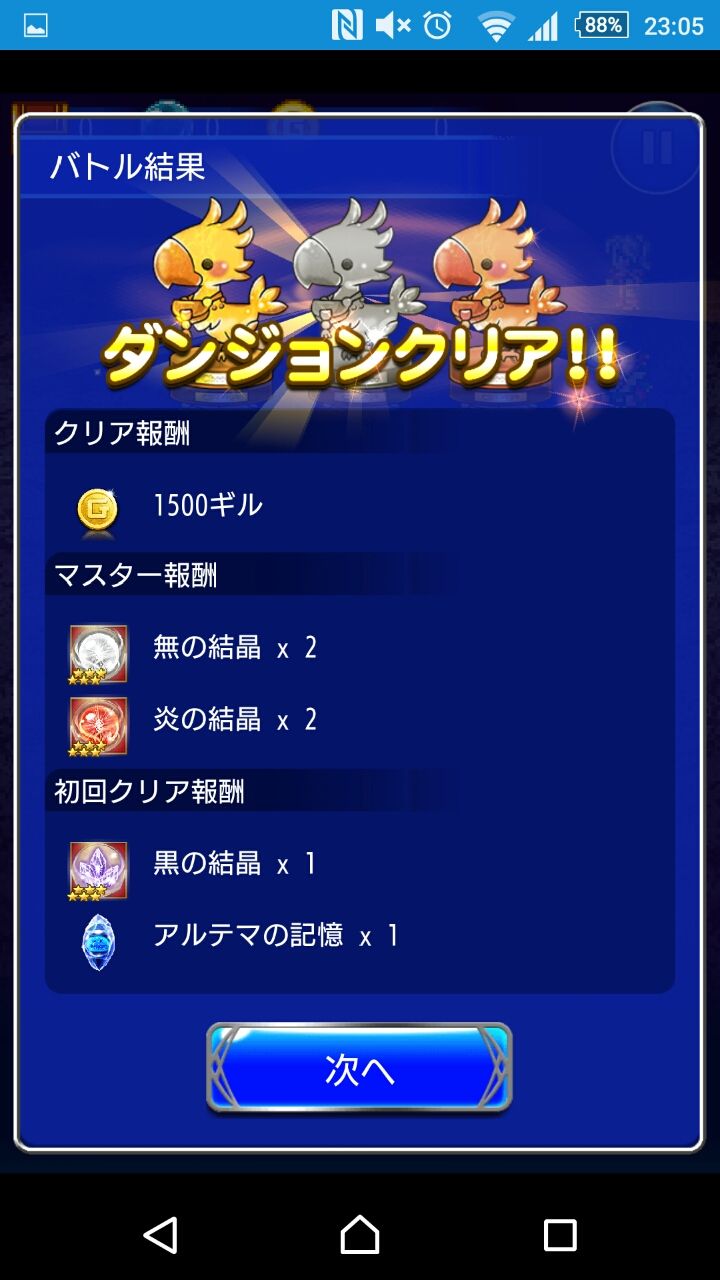Select the 無の結晶 crystal icon

pyautogui.click(x=97, y=648)
